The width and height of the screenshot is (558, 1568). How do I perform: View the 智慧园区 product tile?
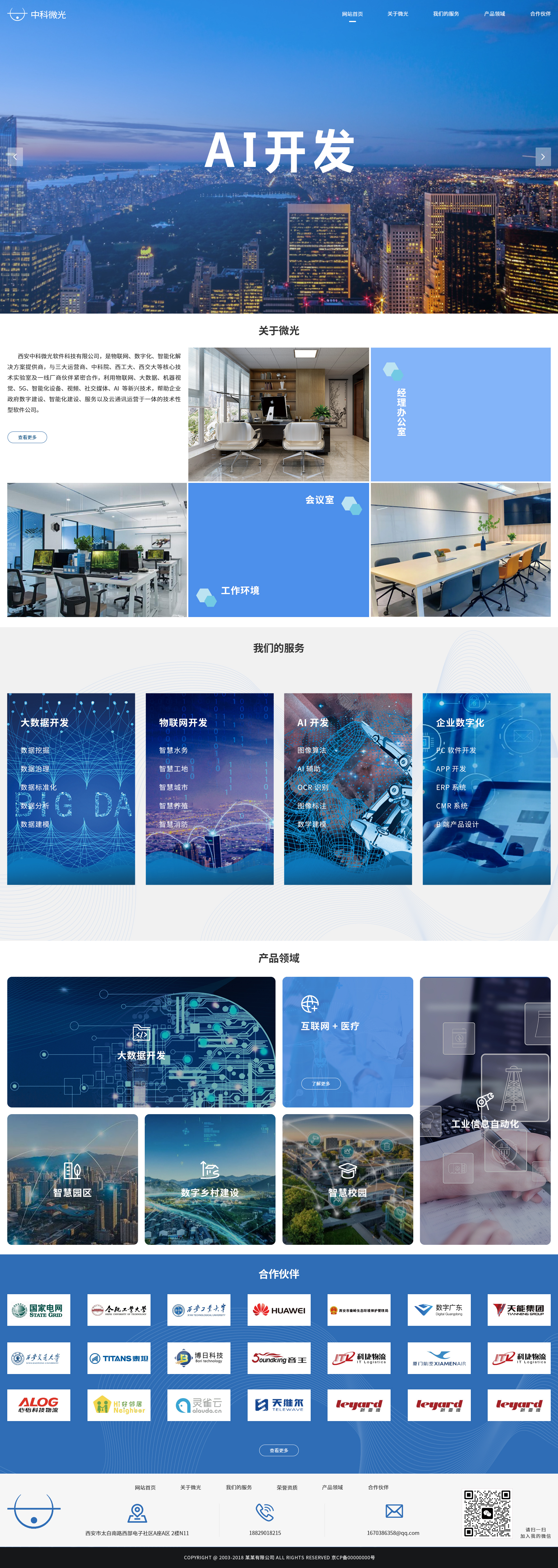72,1179
